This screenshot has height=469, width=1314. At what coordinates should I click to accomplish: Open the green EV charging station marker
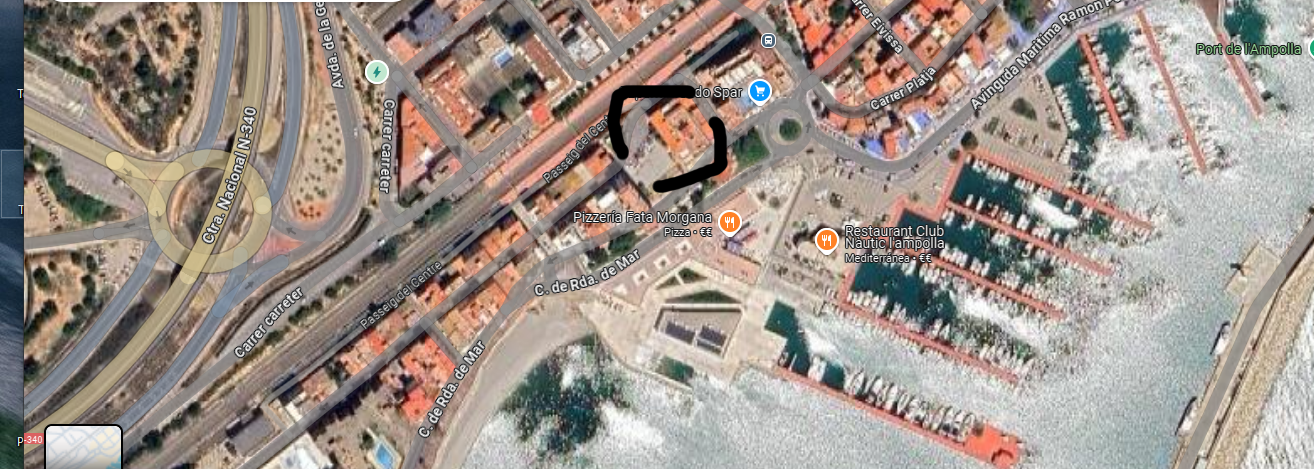[x=376, y=72]
